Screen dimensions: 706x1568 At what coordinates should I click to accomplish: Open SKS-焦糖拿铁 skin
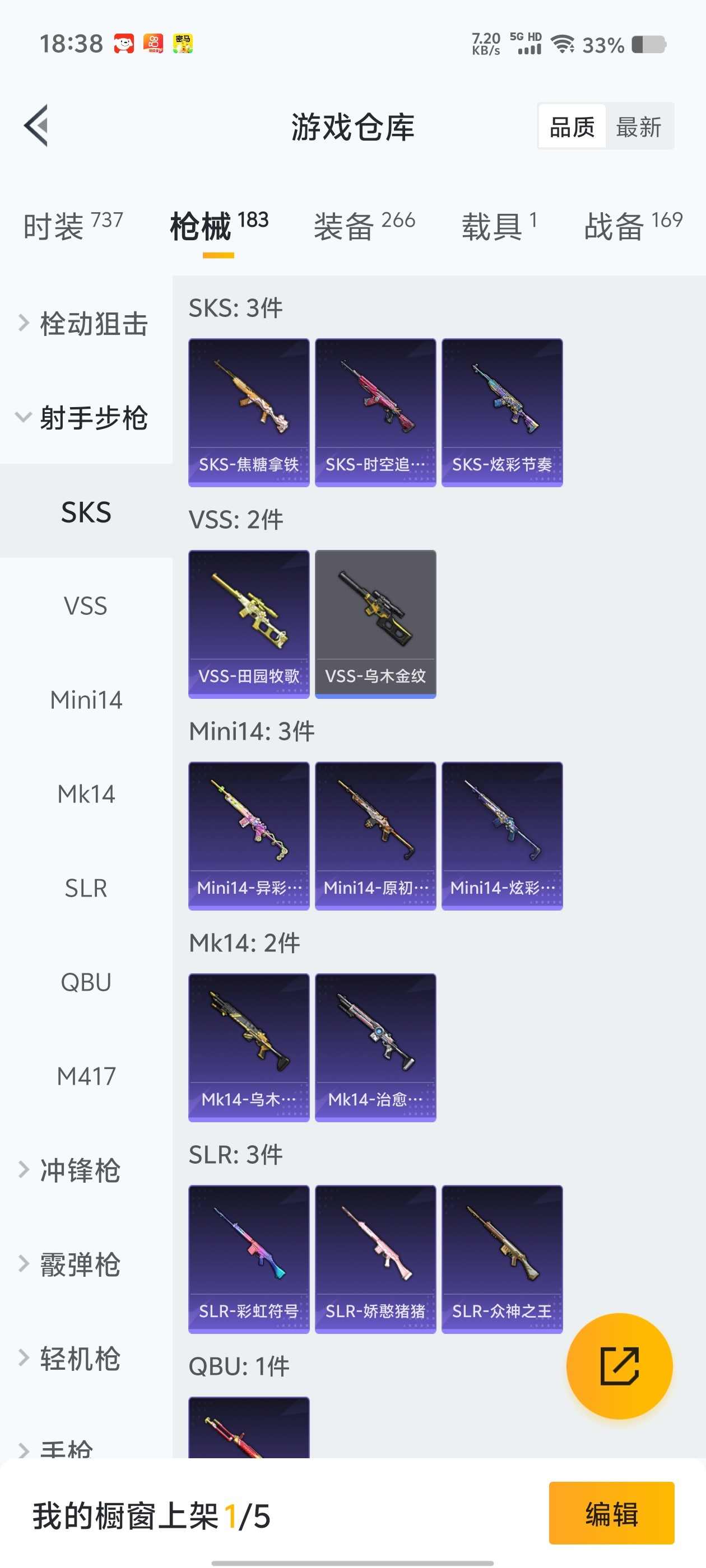point(249,412)
